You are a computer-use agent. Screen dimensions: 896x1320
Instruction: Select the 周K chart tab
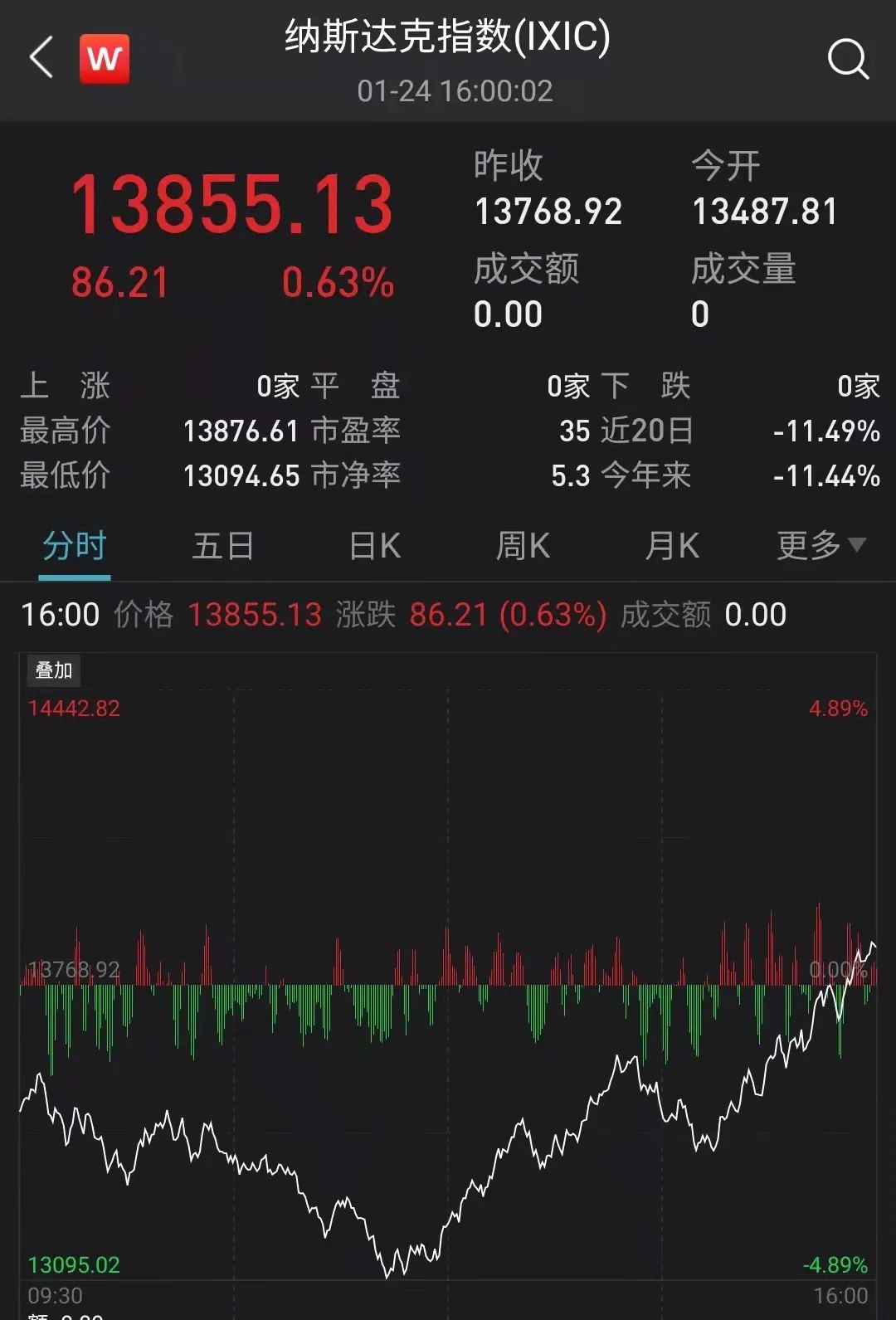(x=523, y=547)
